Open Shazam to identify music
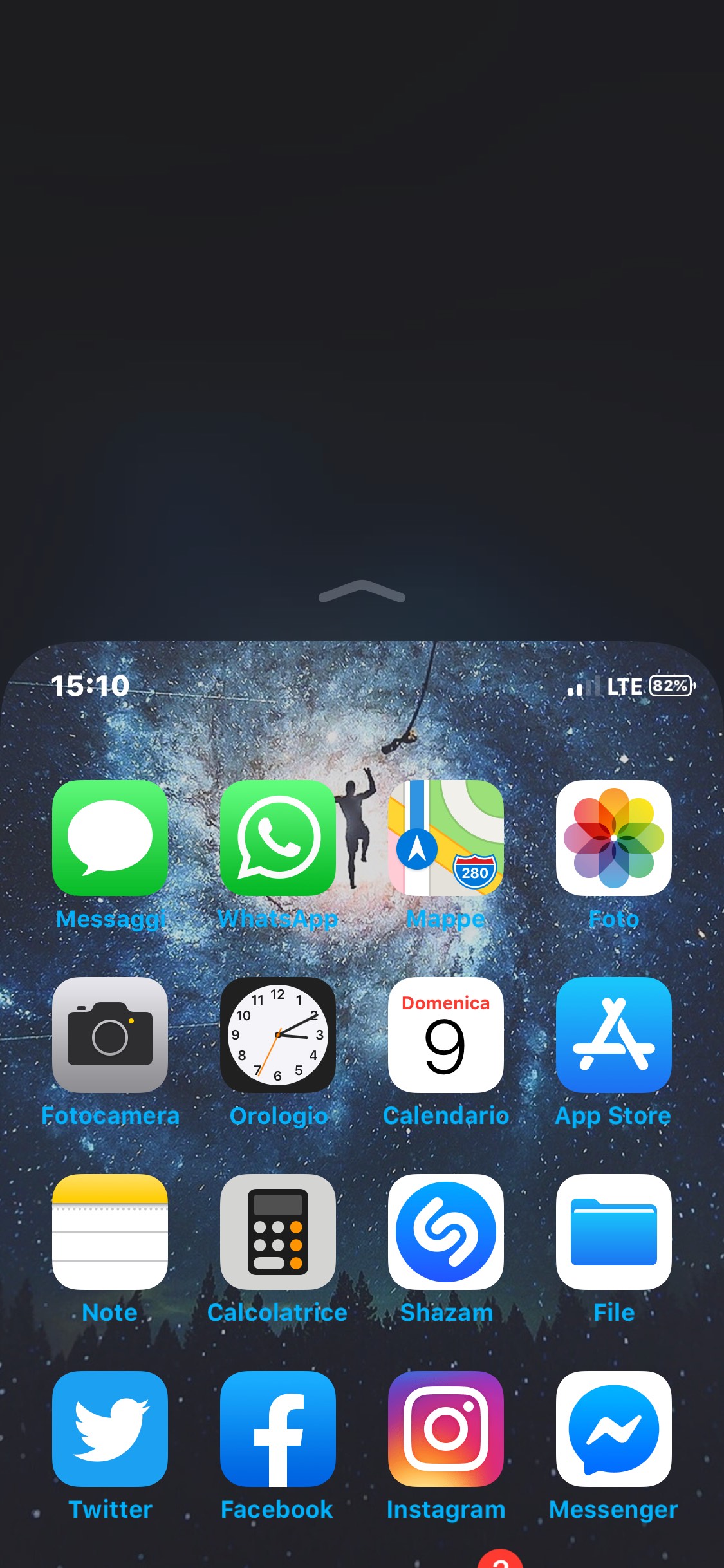Screen dimensions: 724x1568 pos(446,1231)
